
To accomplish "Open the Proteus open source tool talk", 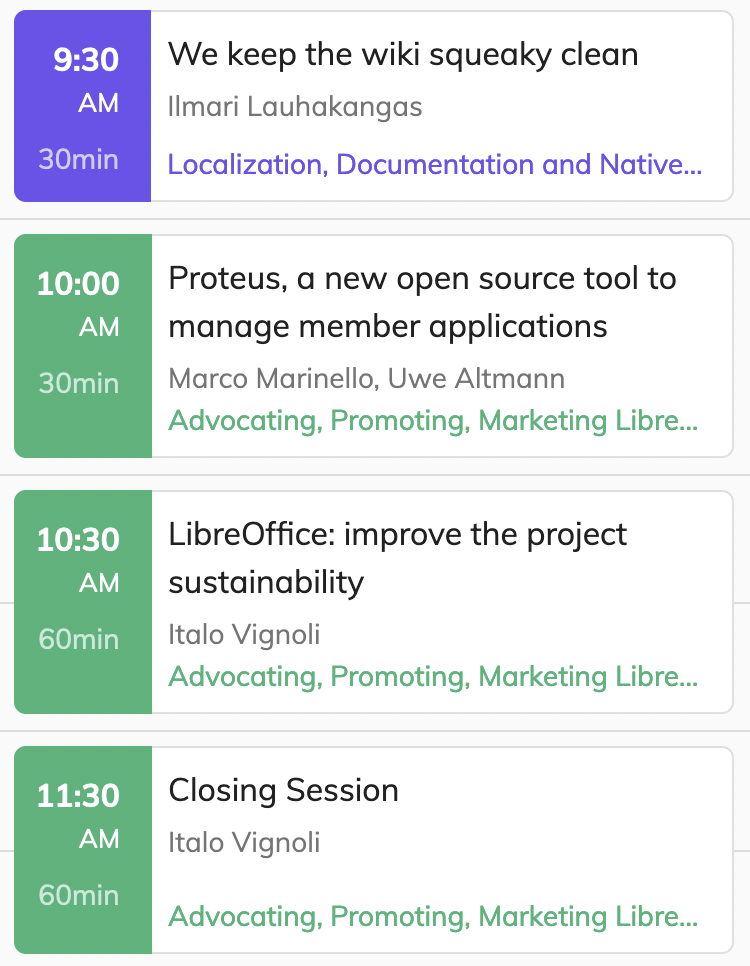I will pos(422,302).
